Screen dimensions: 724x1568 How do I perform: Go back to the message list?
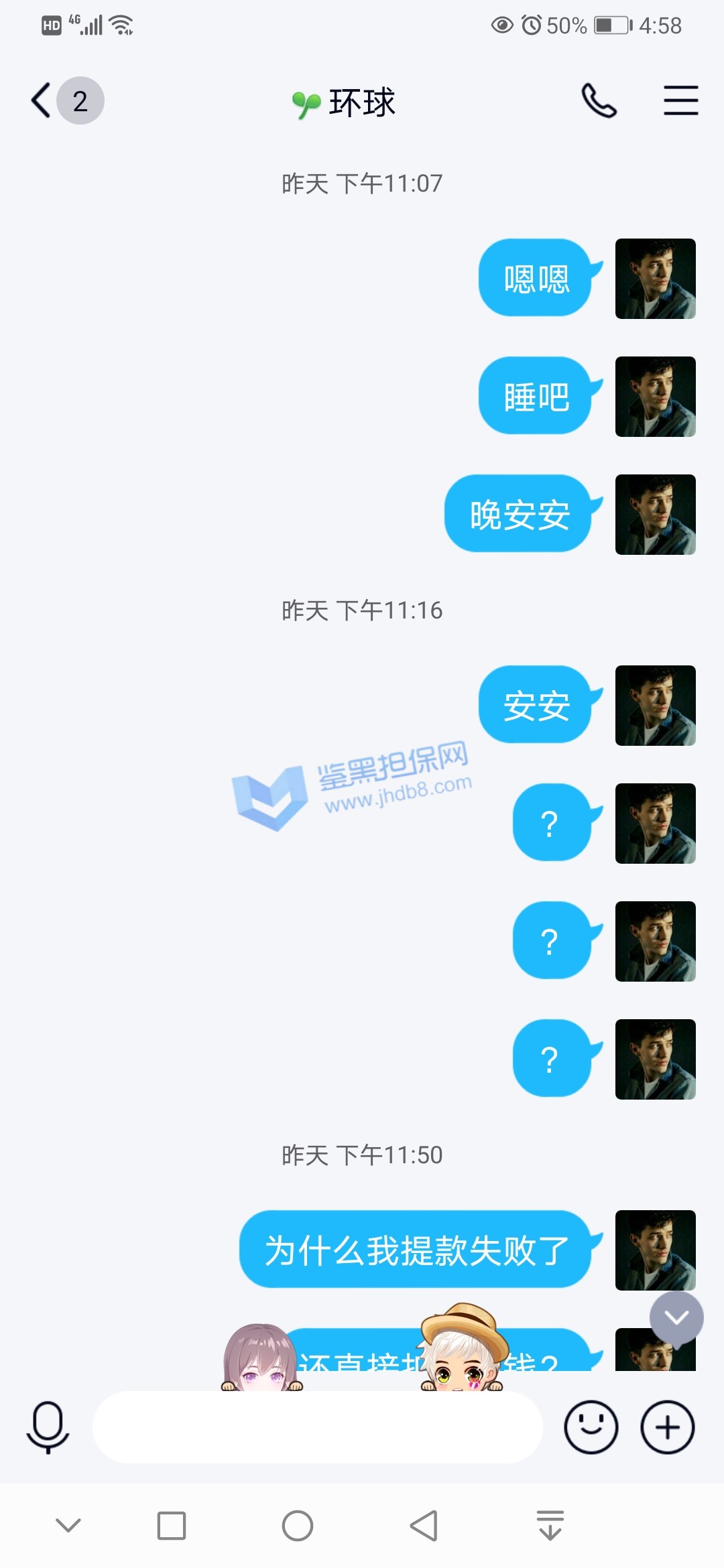tap(42, 101)
